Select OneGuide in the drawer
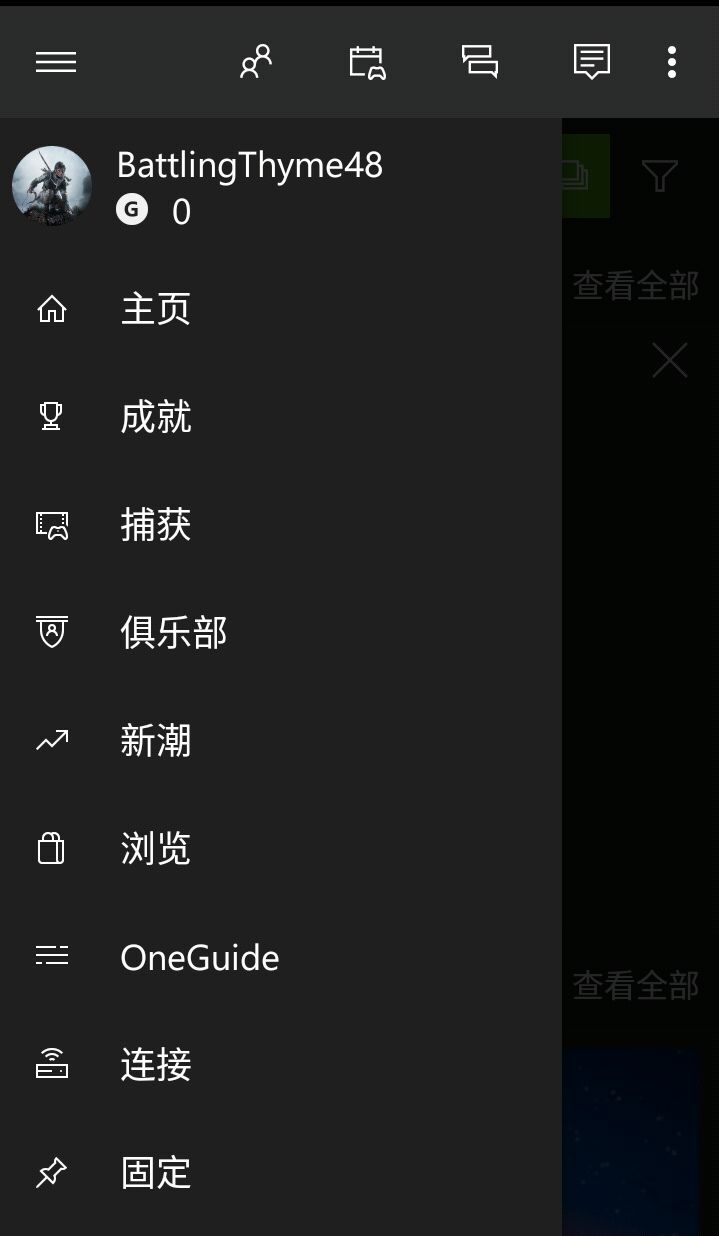 199,957
